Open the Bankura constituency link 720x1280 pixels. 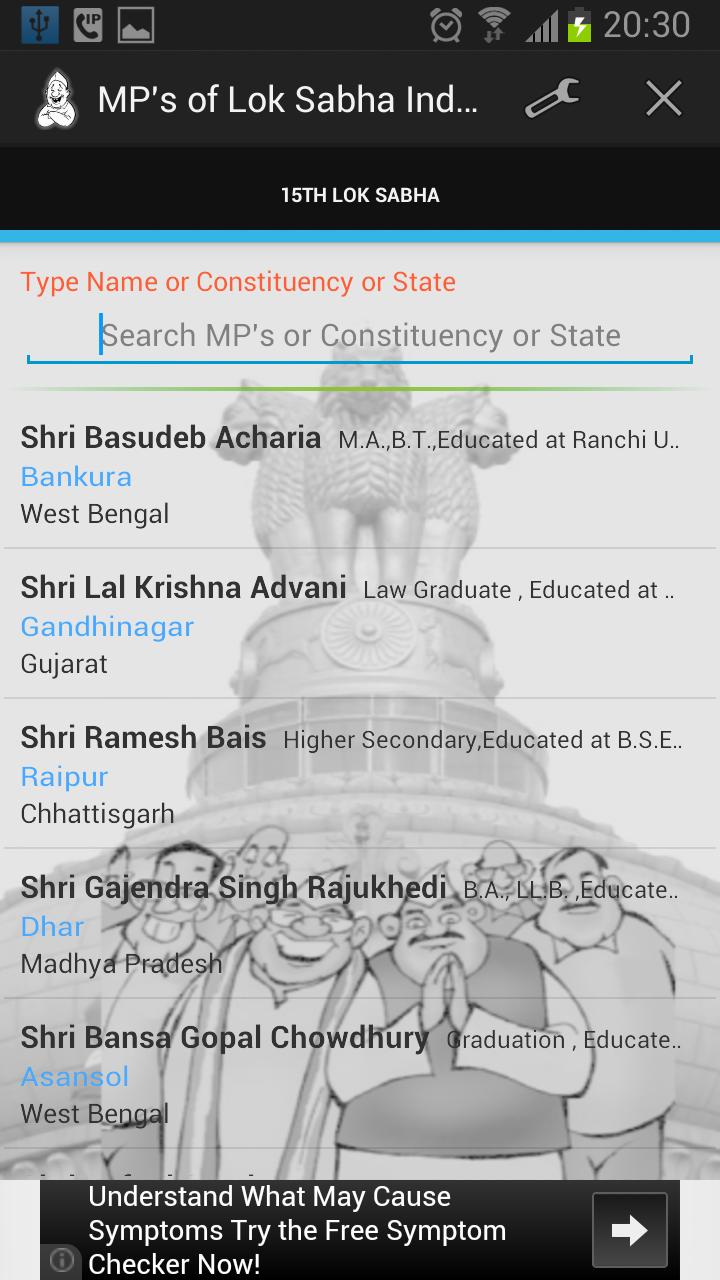[75, 477]
